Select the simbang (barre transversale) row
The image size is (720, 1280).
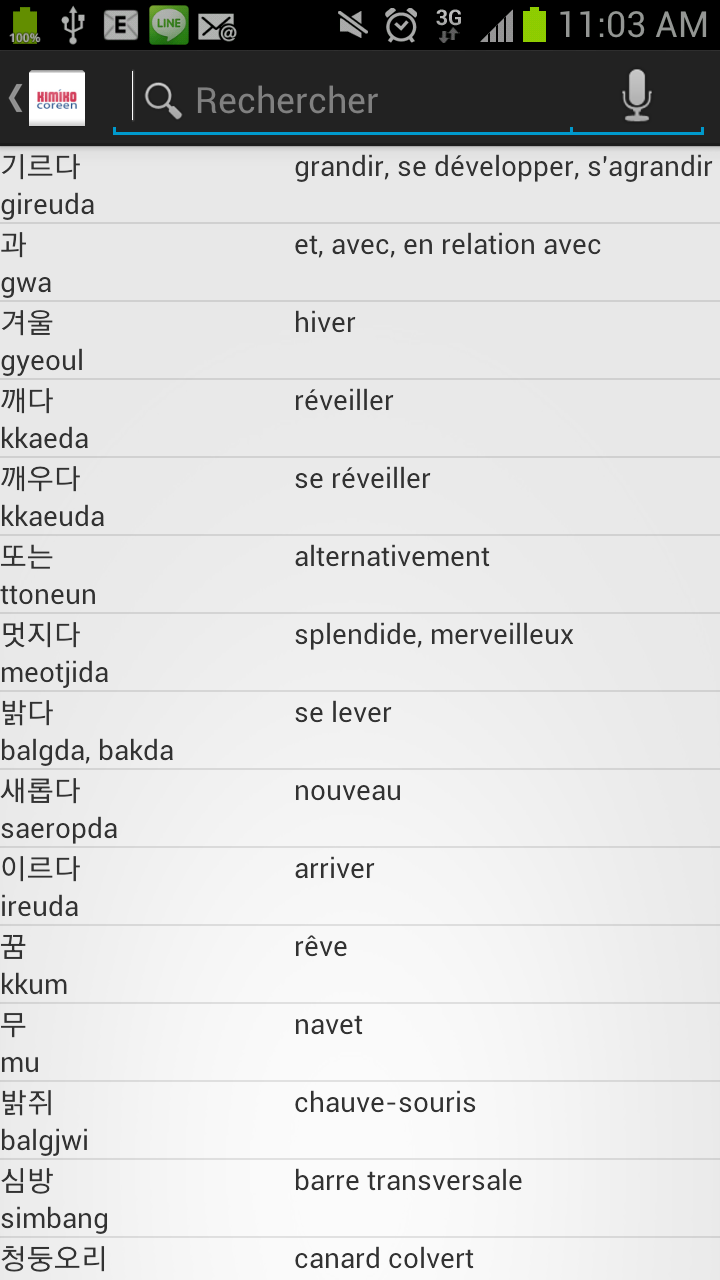(360, 1199)
